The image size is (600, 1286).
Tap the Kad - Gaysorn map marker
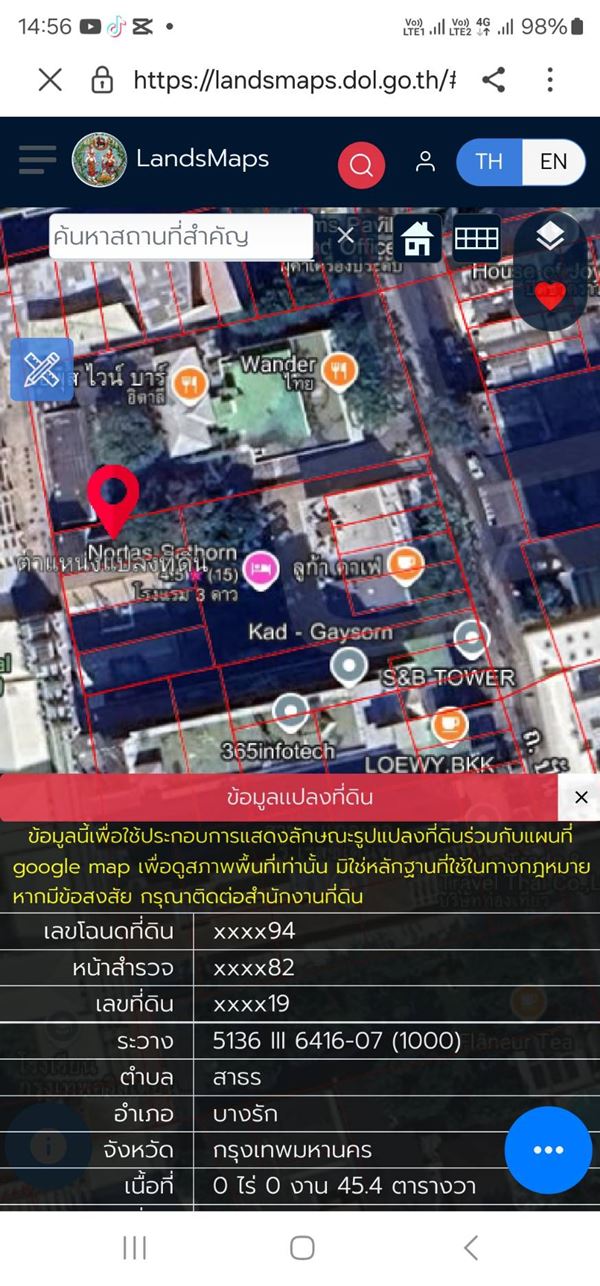[x=349, y=665]
